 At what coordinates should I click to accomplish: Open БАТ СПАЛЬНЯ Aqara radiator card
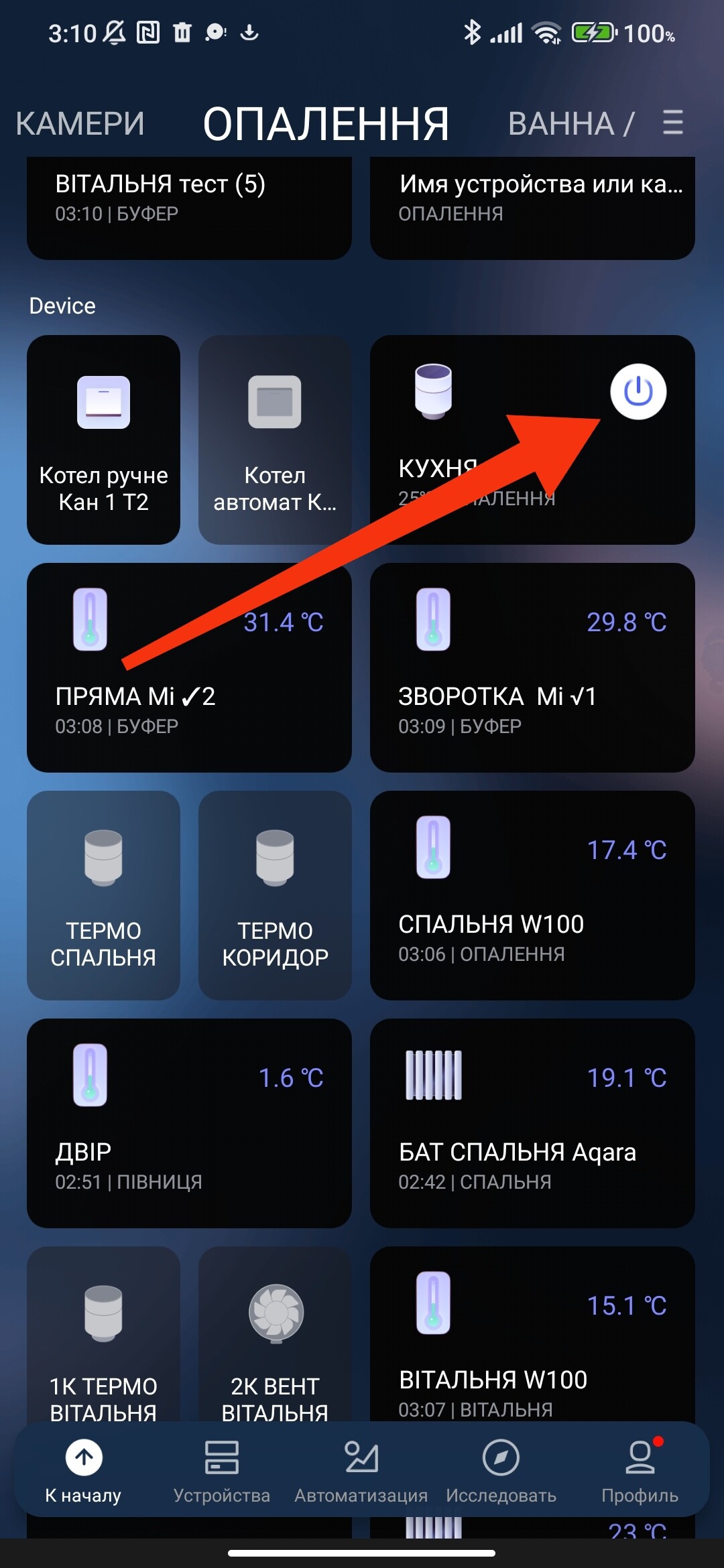click(532, 1123)
